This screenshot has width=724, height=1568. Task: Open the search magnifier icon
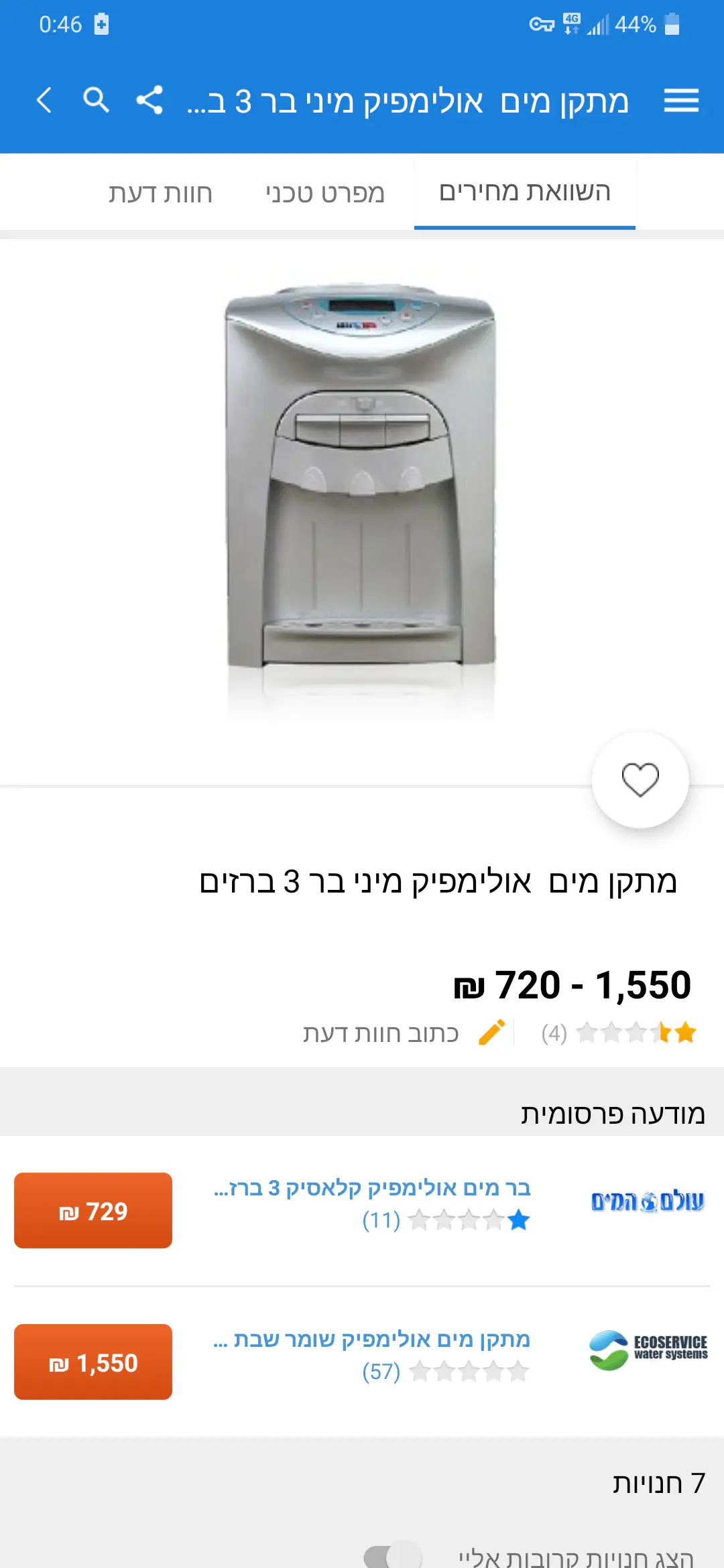coord(96,101)
